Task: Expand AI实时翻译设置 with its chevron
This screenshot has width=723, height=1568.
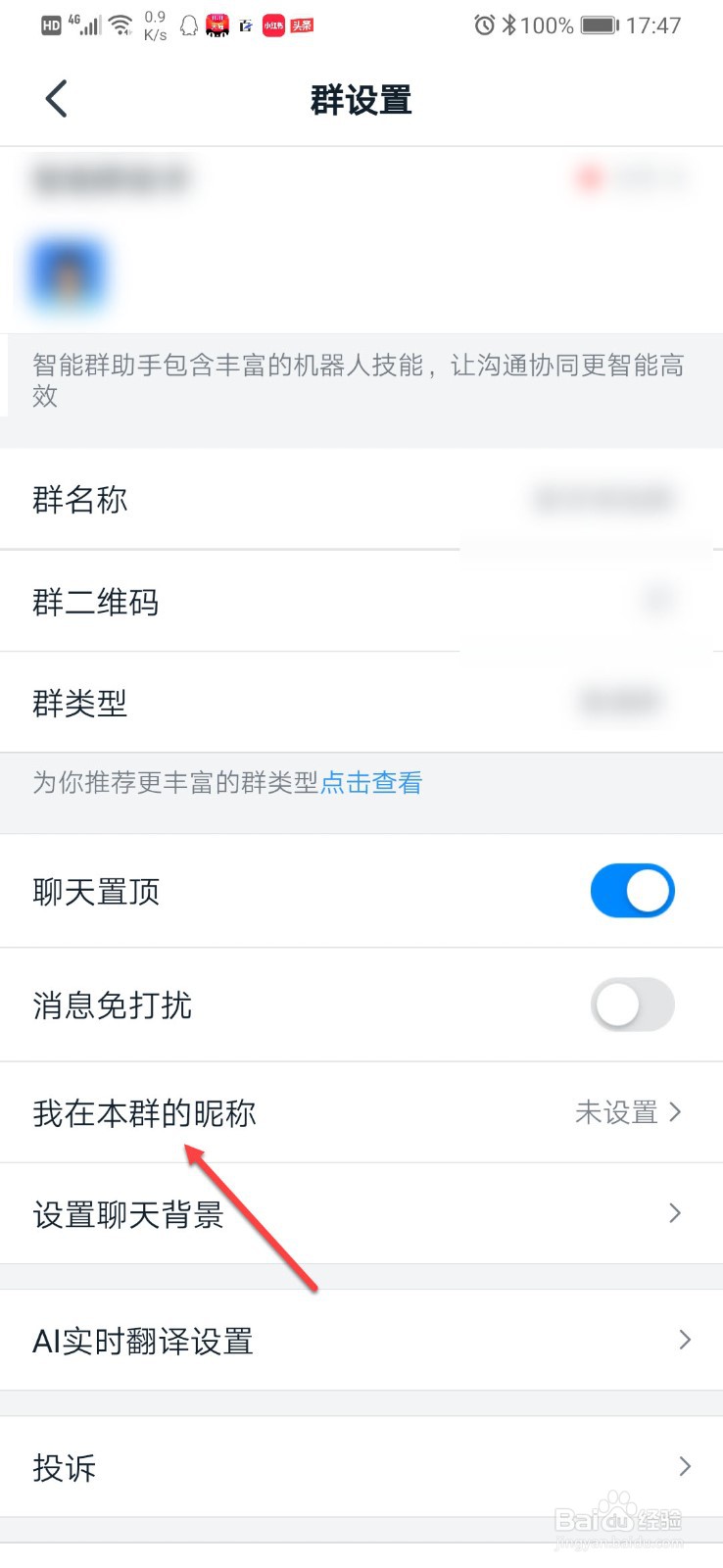Action: pos(684,1340)
